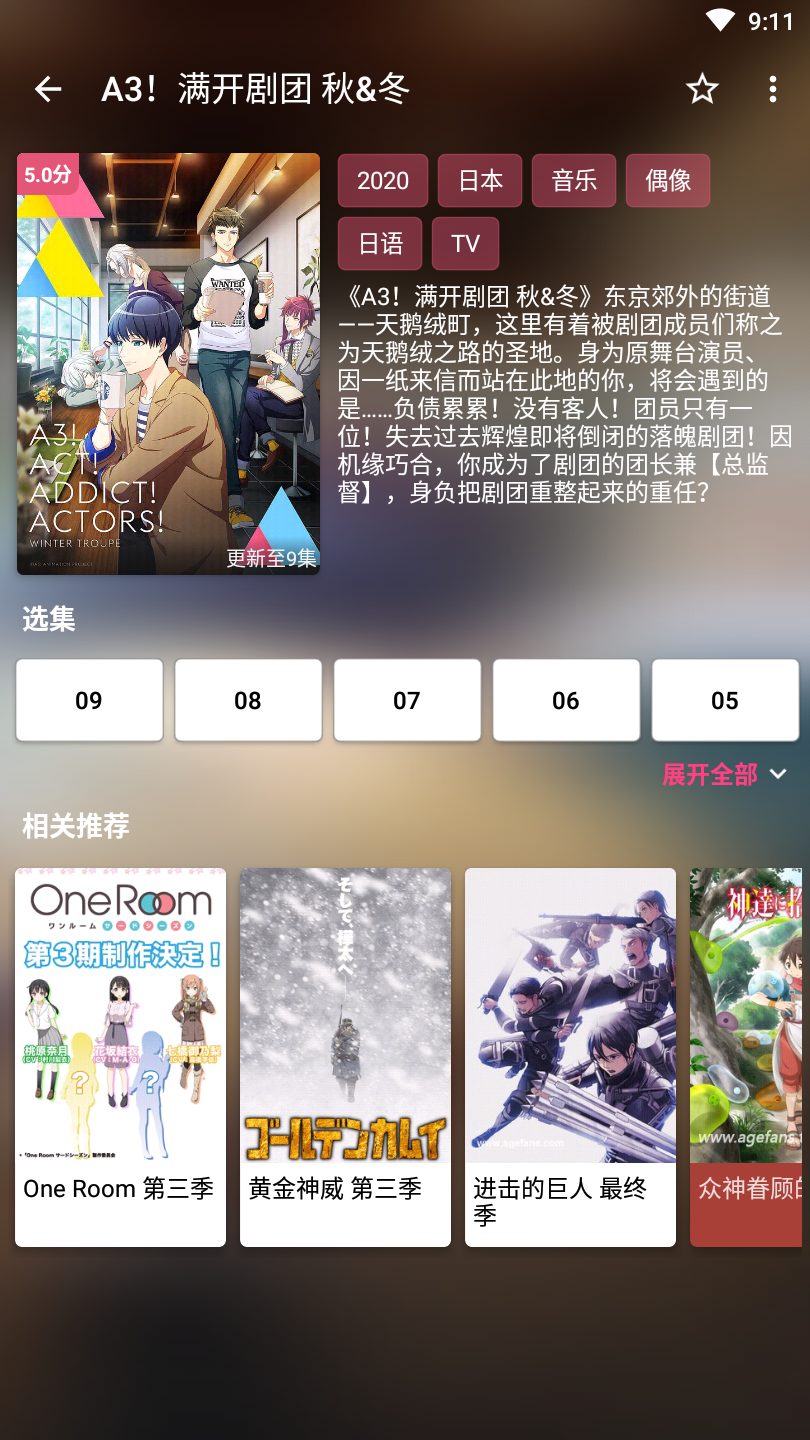
Task: Tap the 日本 tag chip
Action: [480, 181]
